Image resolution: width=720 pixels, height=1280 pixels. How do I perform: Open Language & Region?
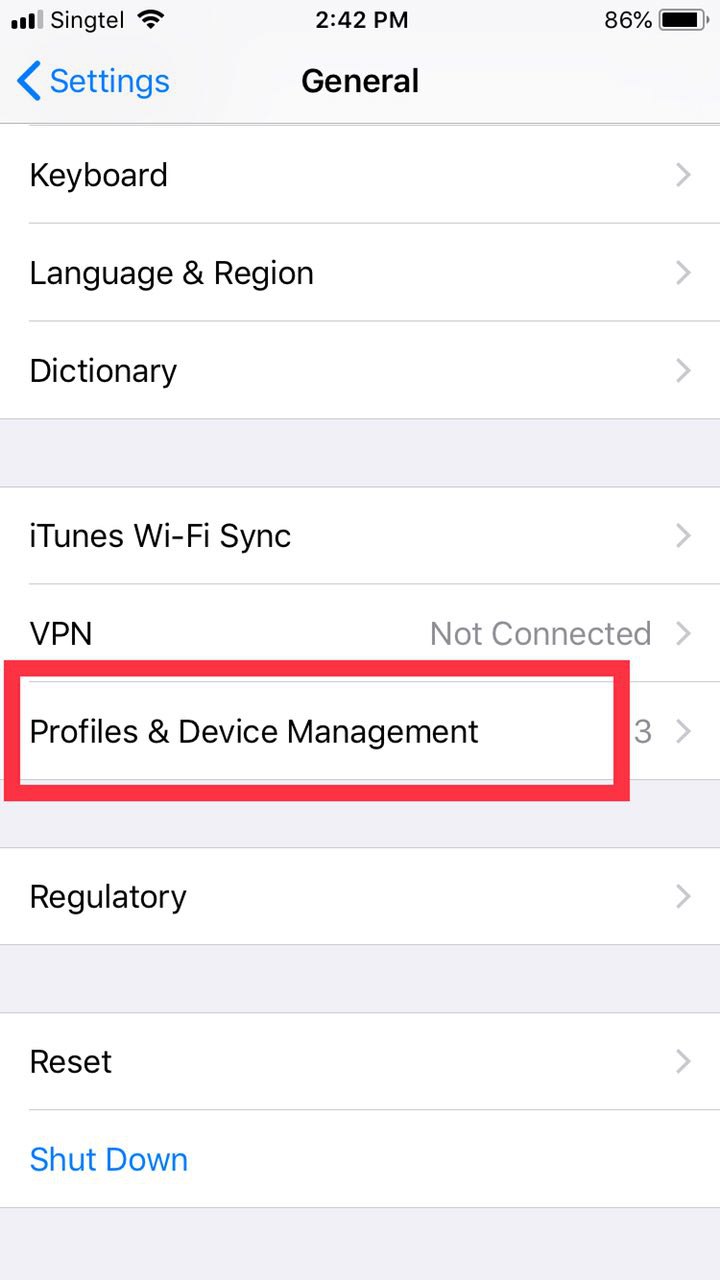pyautogui.click(x=360, y=273)
